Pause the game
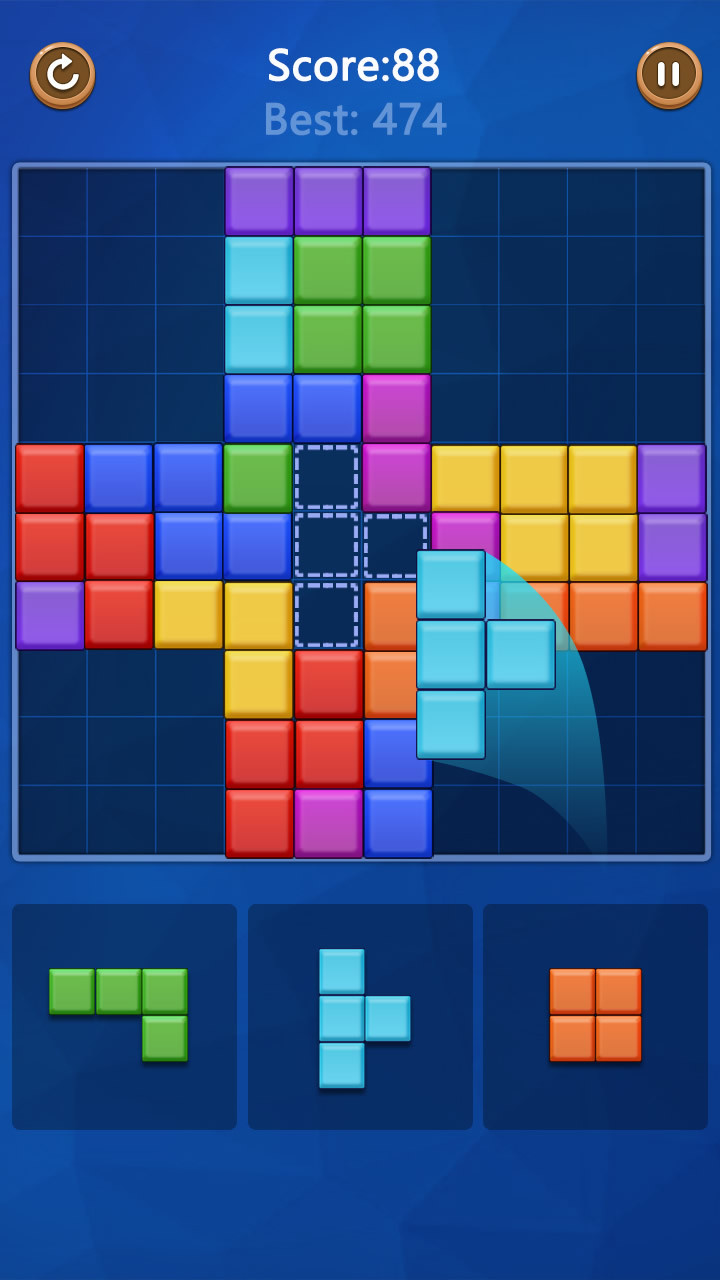The height and width of the screenshot is (1280, 720). (x=669, y=74)
